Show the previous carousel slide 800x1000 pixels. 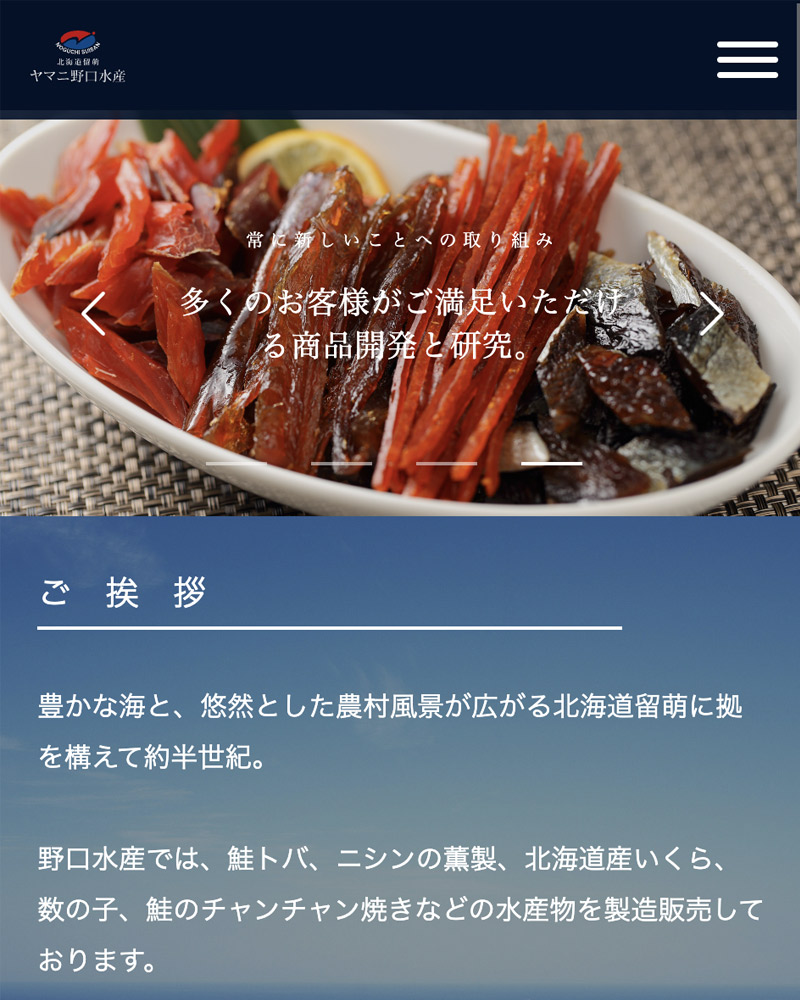coord(93,314)
